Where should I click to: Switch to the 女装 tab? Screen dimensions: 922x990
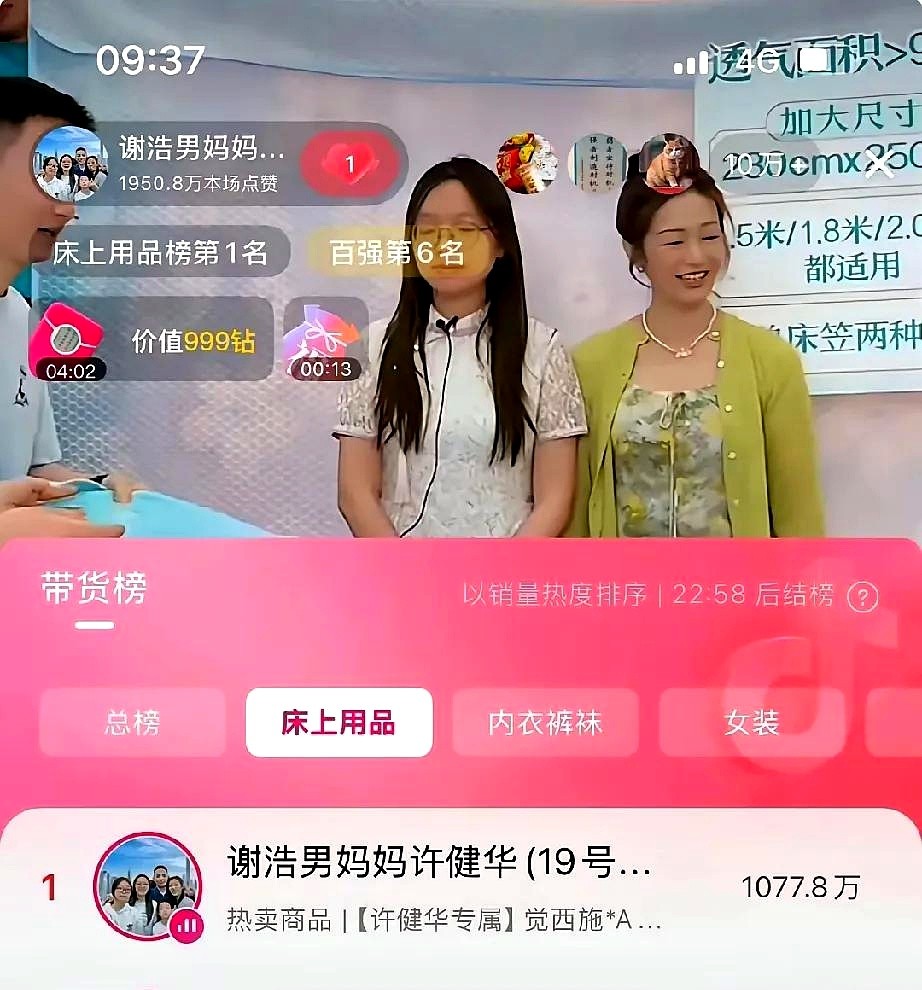click(x=751, y=723)
